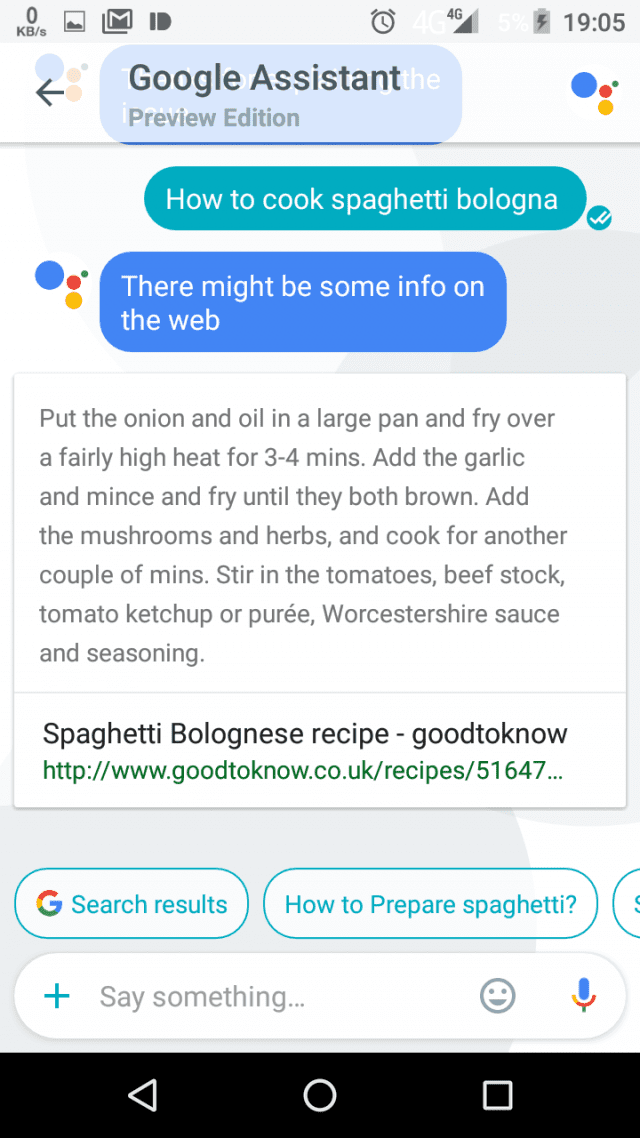Image resolution: width=640 pixels, height=1138 pixels.
Task: Open the plus attachment menu
Action: point(57,996)
